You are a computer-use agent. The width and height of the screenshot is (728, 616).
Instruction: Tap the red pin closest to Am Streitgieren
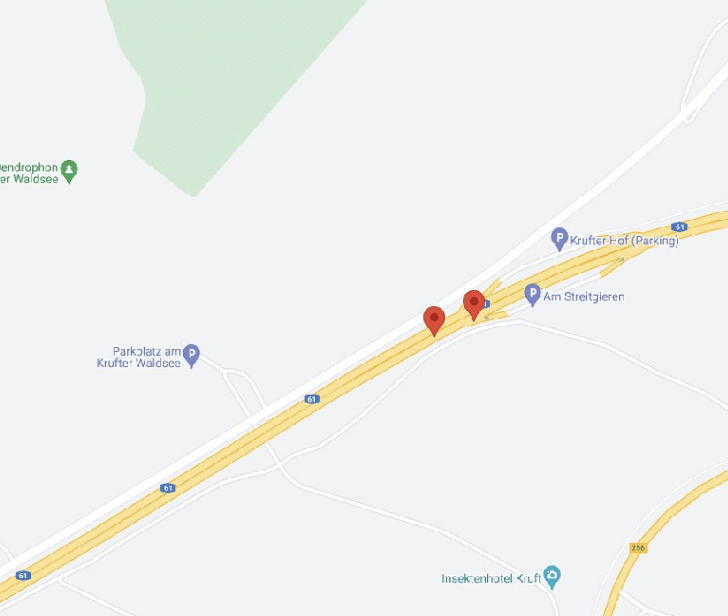pos(474,304)
